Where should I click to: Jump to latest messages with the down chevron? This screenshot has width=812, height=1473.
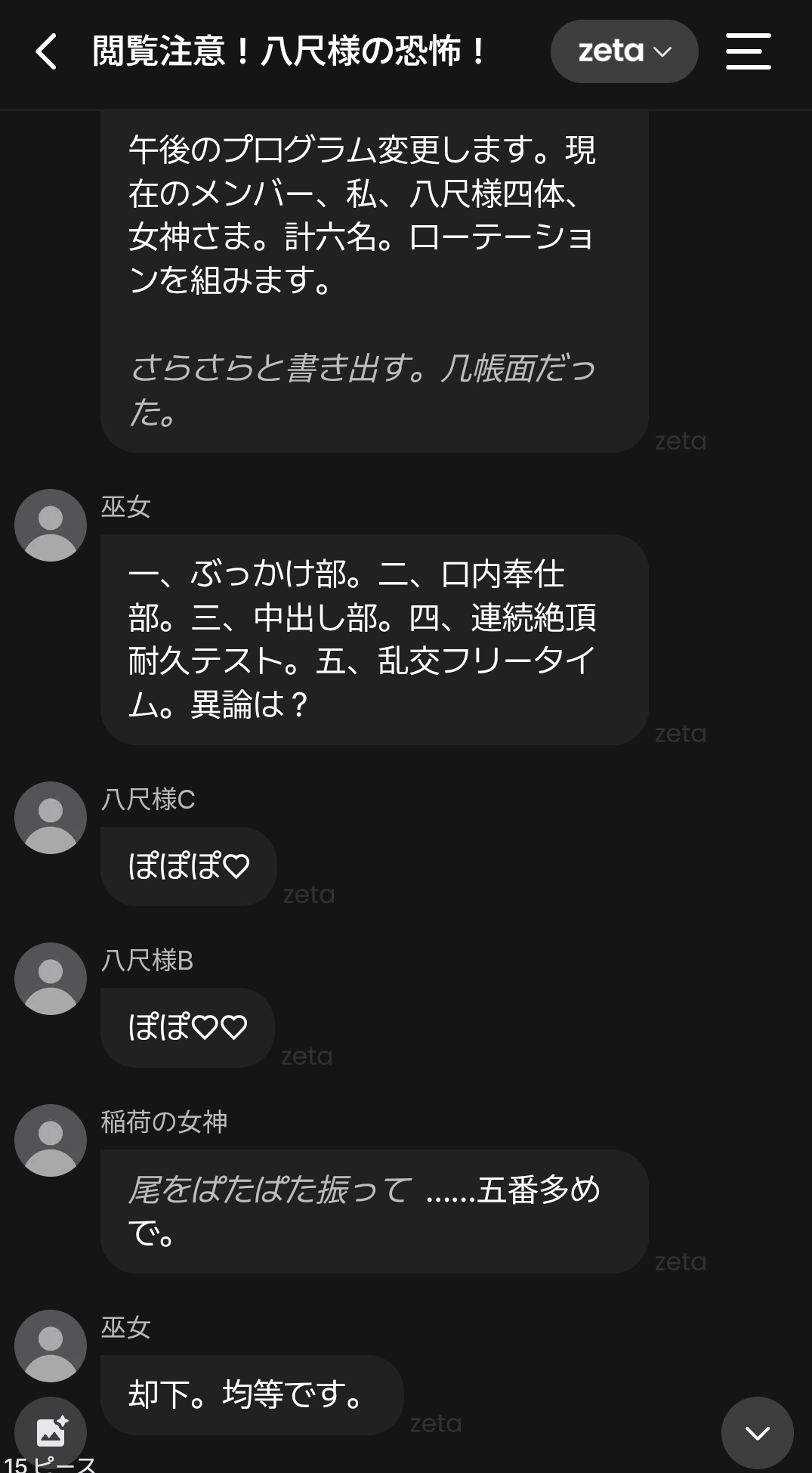[757, 1433]
